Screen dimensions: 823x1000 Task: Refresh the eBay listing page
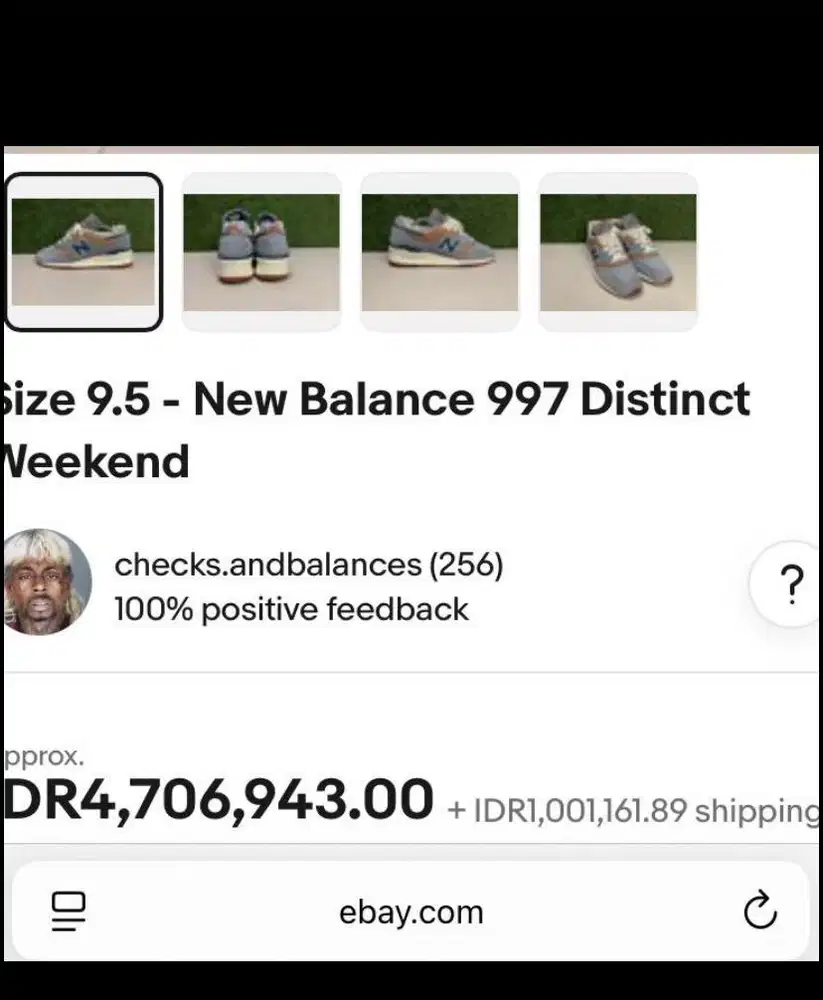[762, 911]
